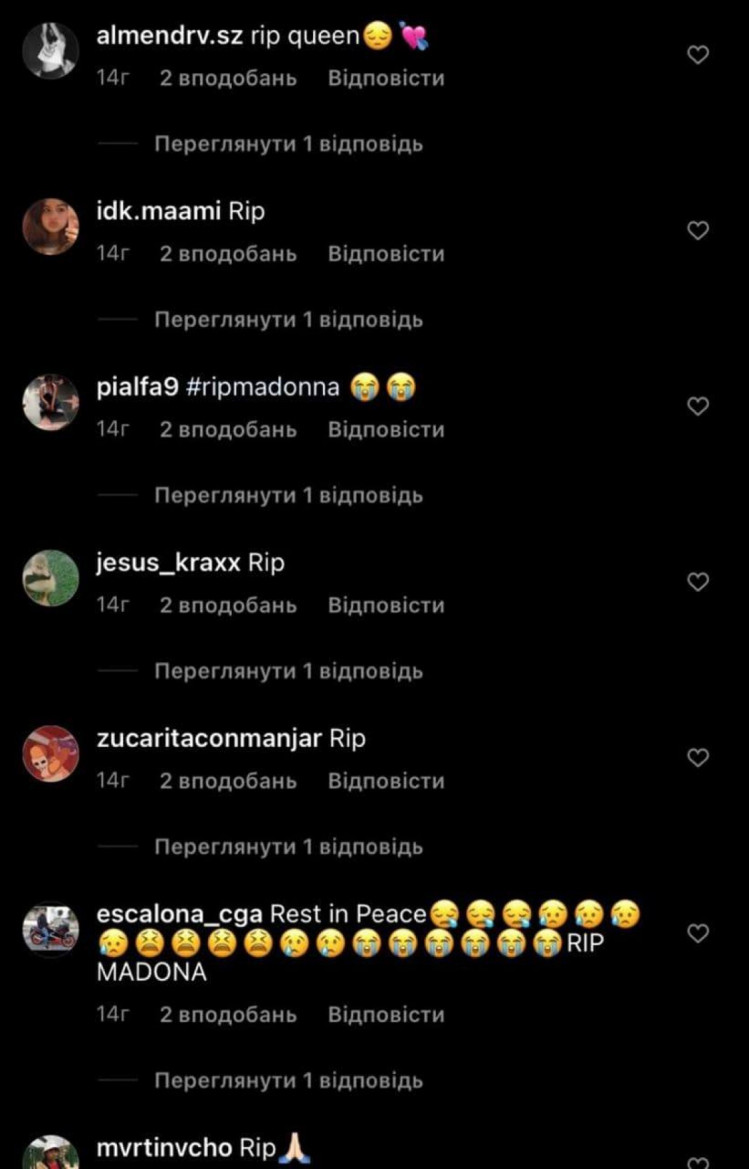Reply to escalona_cga's comment
Viewport: 749px width, 1169px height.
386,1014
